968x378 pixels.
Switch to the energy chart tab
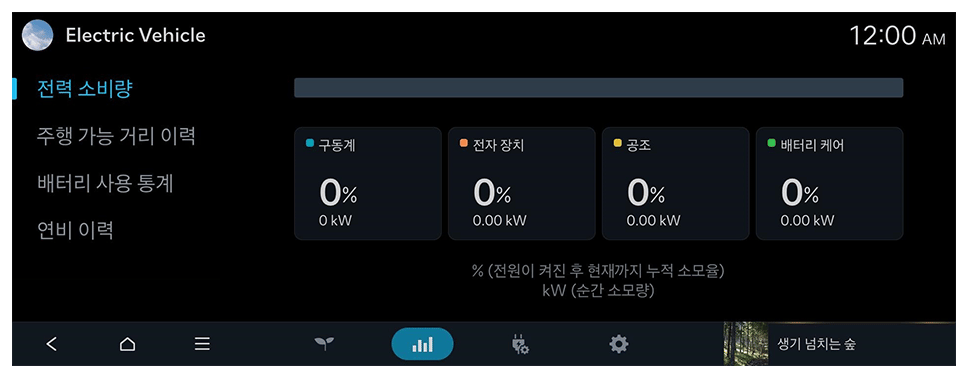click(x=422, y=344)
